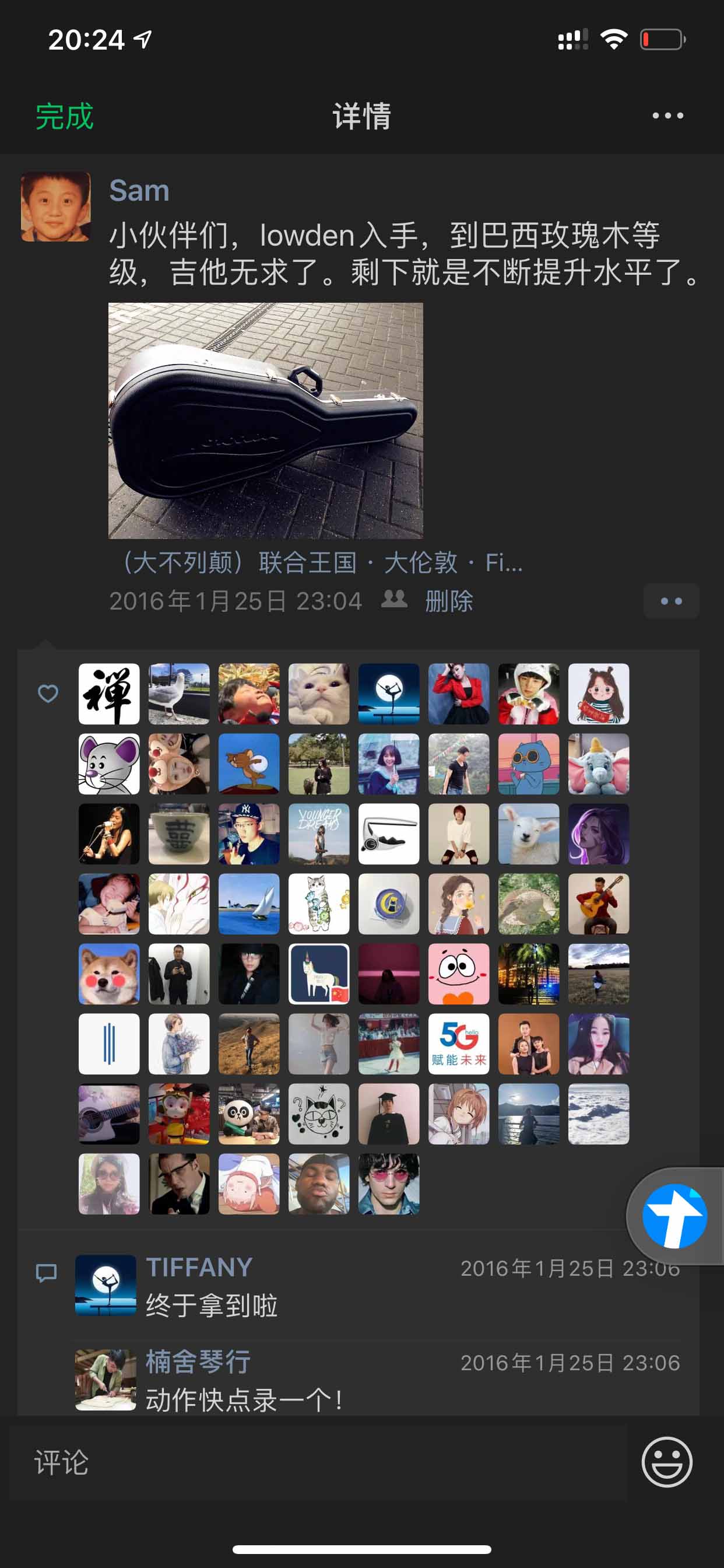
Task: Tap the floating blue circular assistant button
Action: coord(674,1216)
